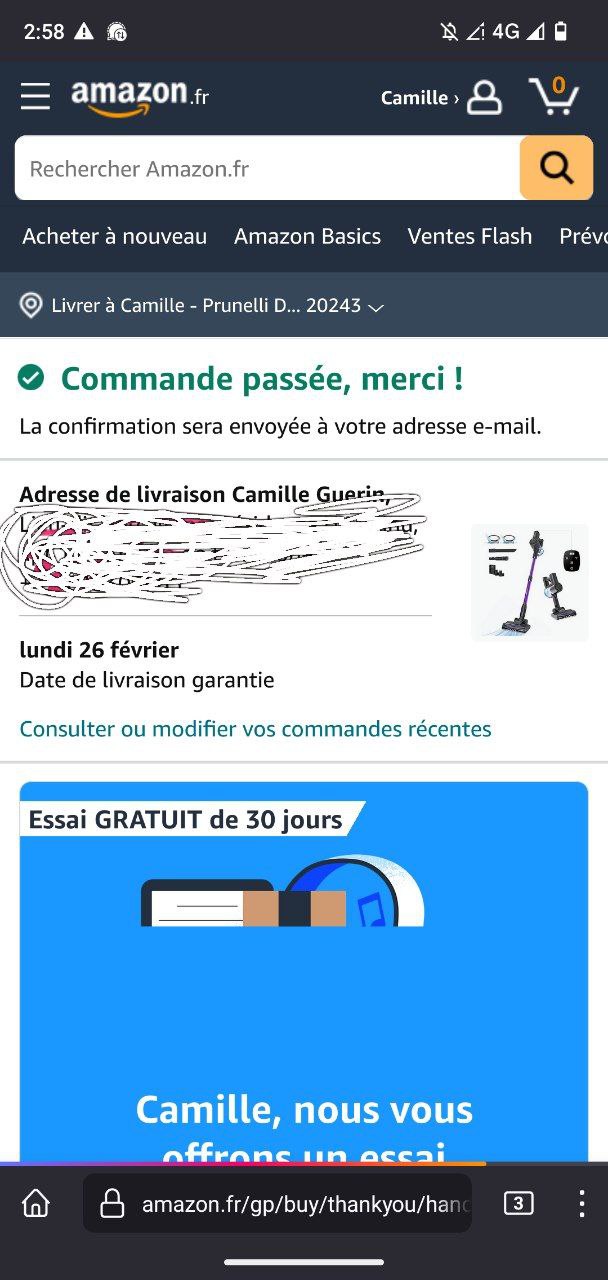This screenshot has height=1280, width=608.
Task: Tap the orange search magnifier button
Action: tap(556, 168)
